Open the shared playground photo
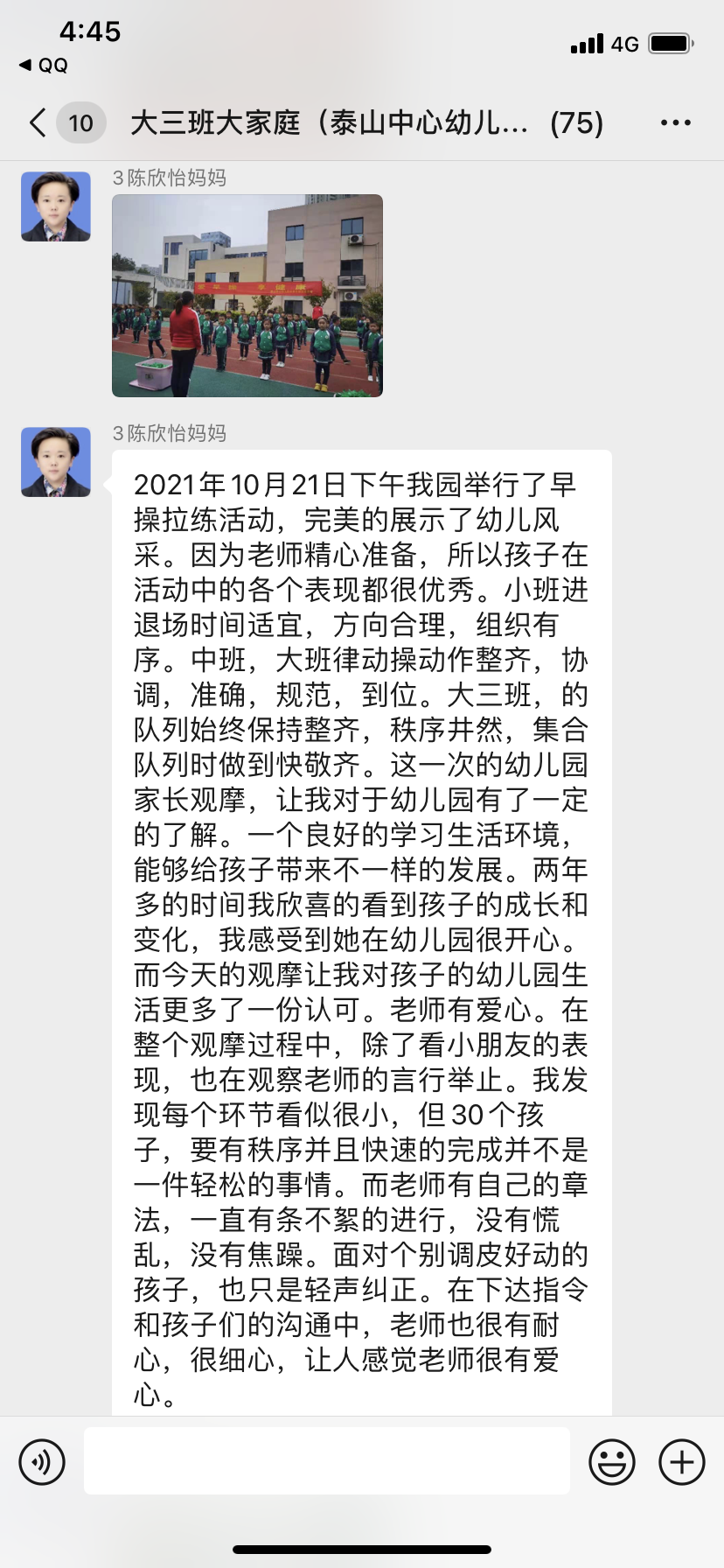 pyautogui.click(x=247, y=296)
